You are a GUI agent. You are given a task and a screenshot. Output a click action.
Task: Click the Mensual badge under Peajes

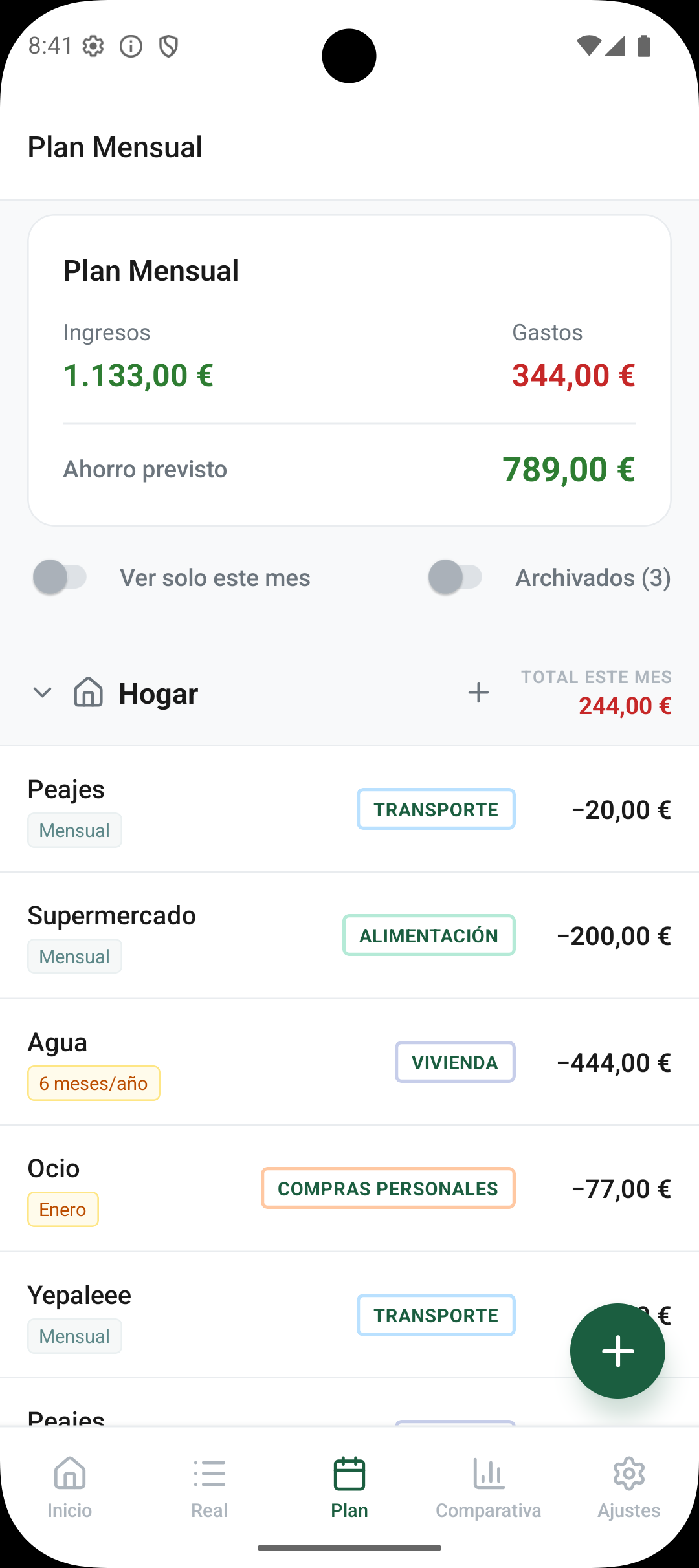click(x=74, y=830)
